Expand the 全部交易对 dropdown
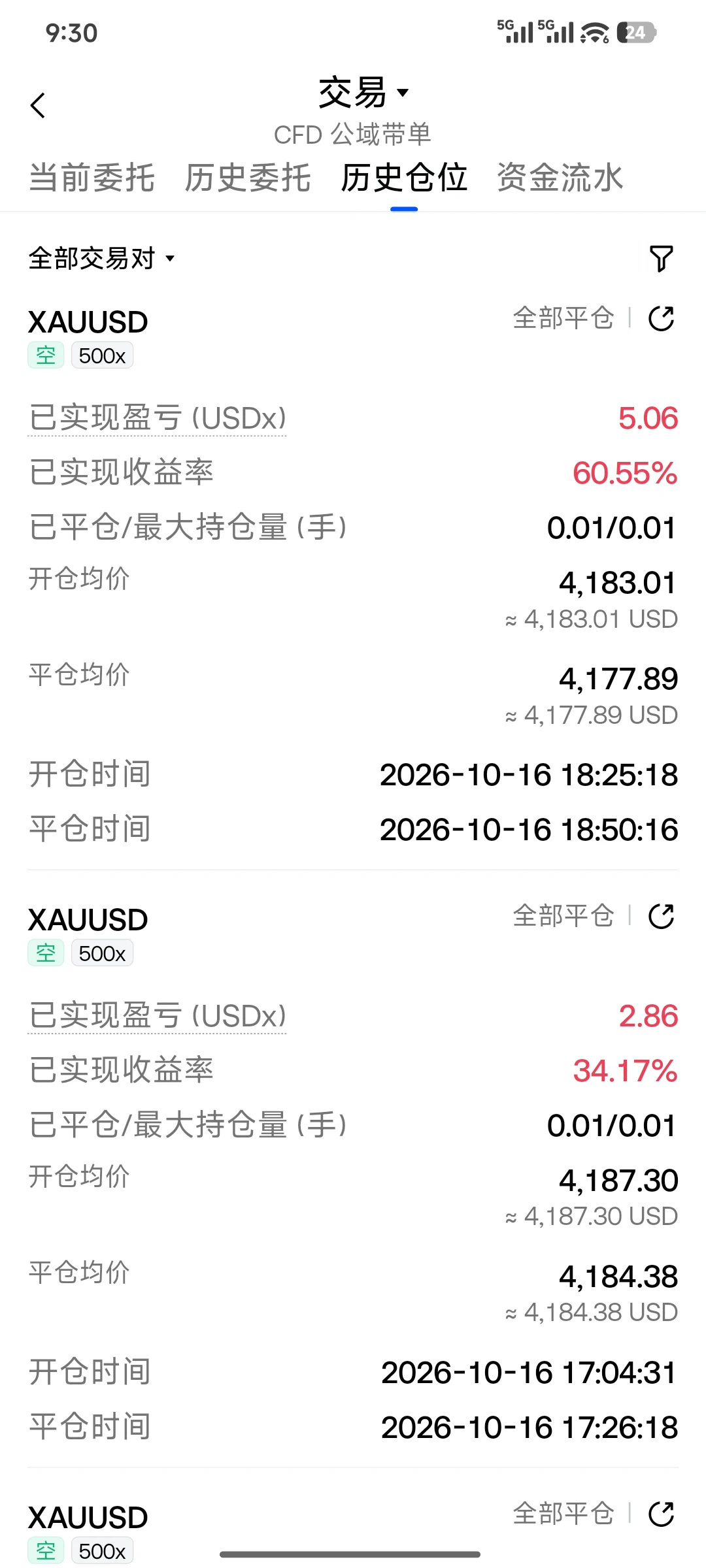706x1568 pixels. [102, 259]
